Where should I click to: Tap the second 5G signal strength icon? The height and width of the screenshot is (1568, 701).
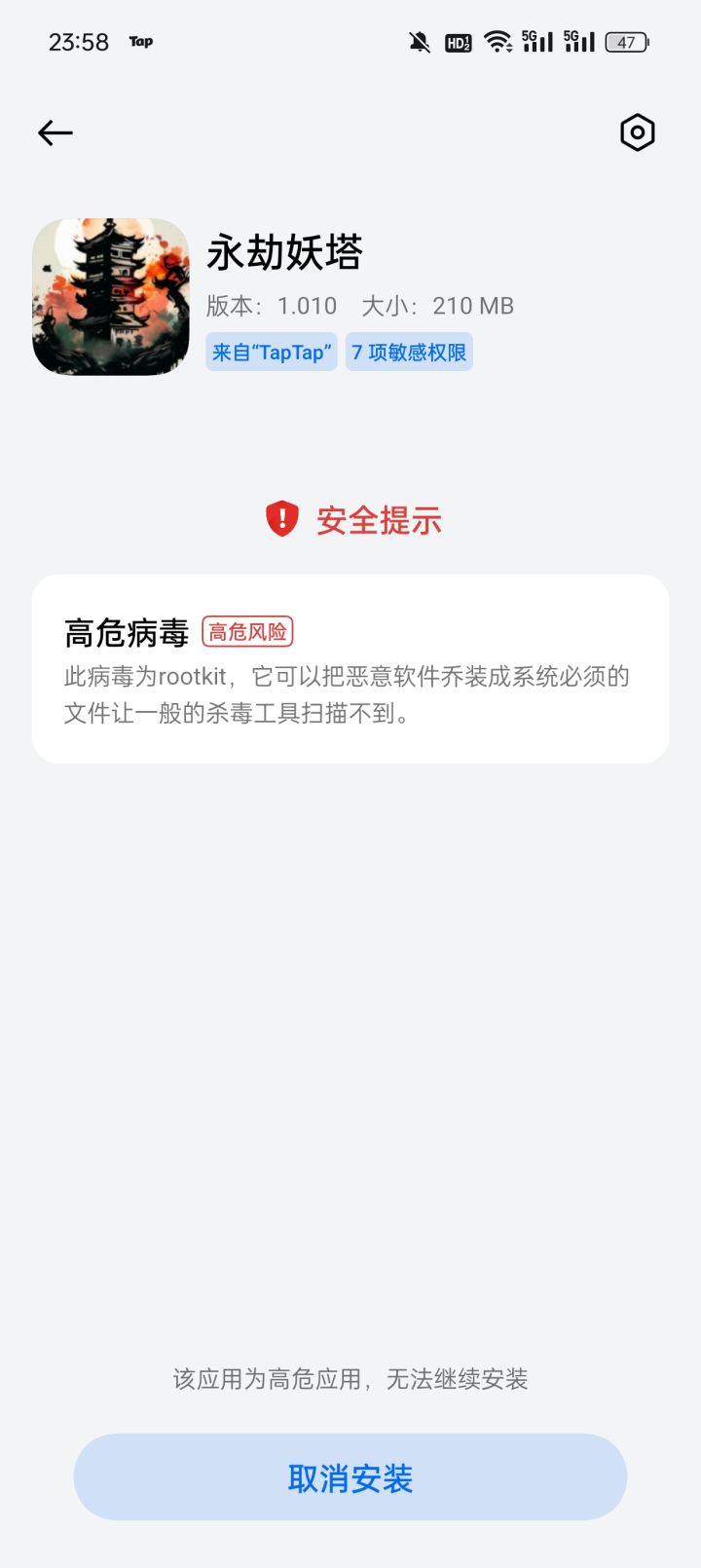coord(578,41)
